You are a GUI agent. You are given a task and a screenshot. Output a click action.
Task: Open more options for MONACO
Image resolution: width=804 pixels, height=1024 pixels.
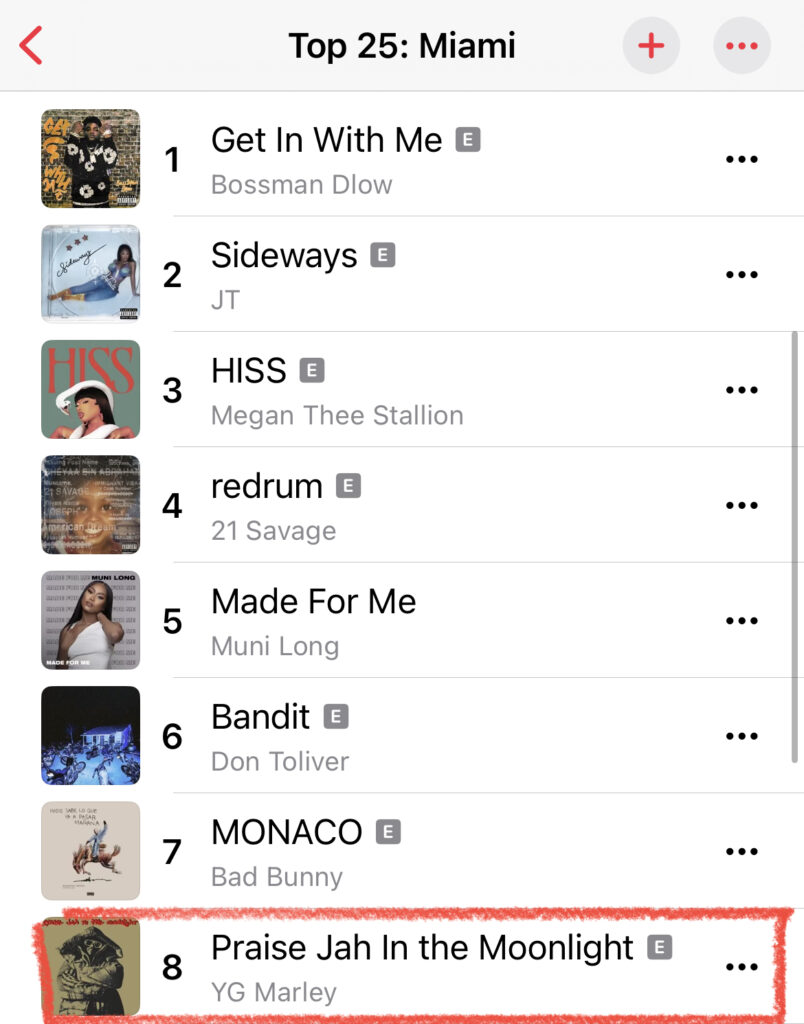[741, 851]
